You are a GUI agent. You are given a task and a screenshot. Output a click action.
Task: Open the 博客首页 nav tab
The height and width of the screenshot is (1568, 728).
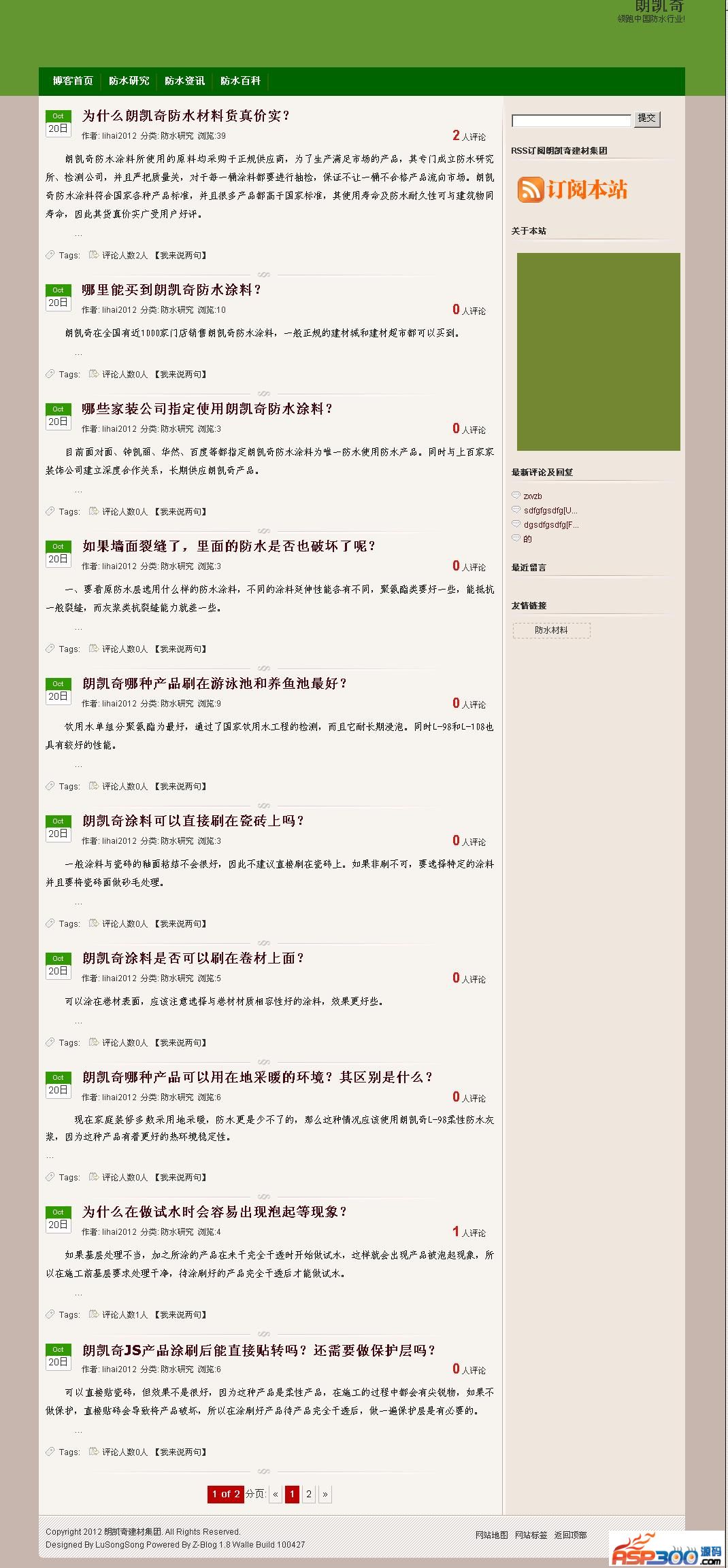pos(73,81)
